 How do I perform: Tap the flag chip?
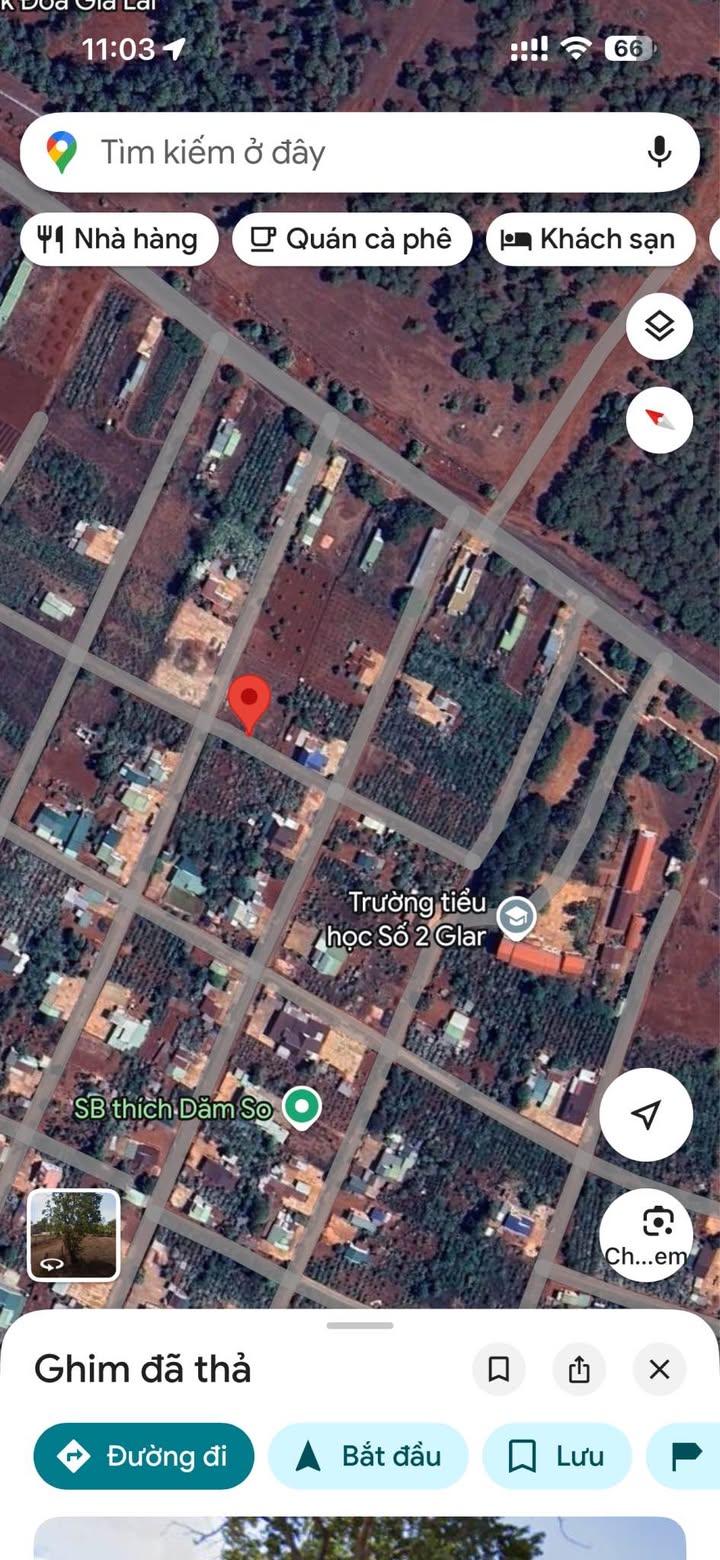[x=686, y=1456]
